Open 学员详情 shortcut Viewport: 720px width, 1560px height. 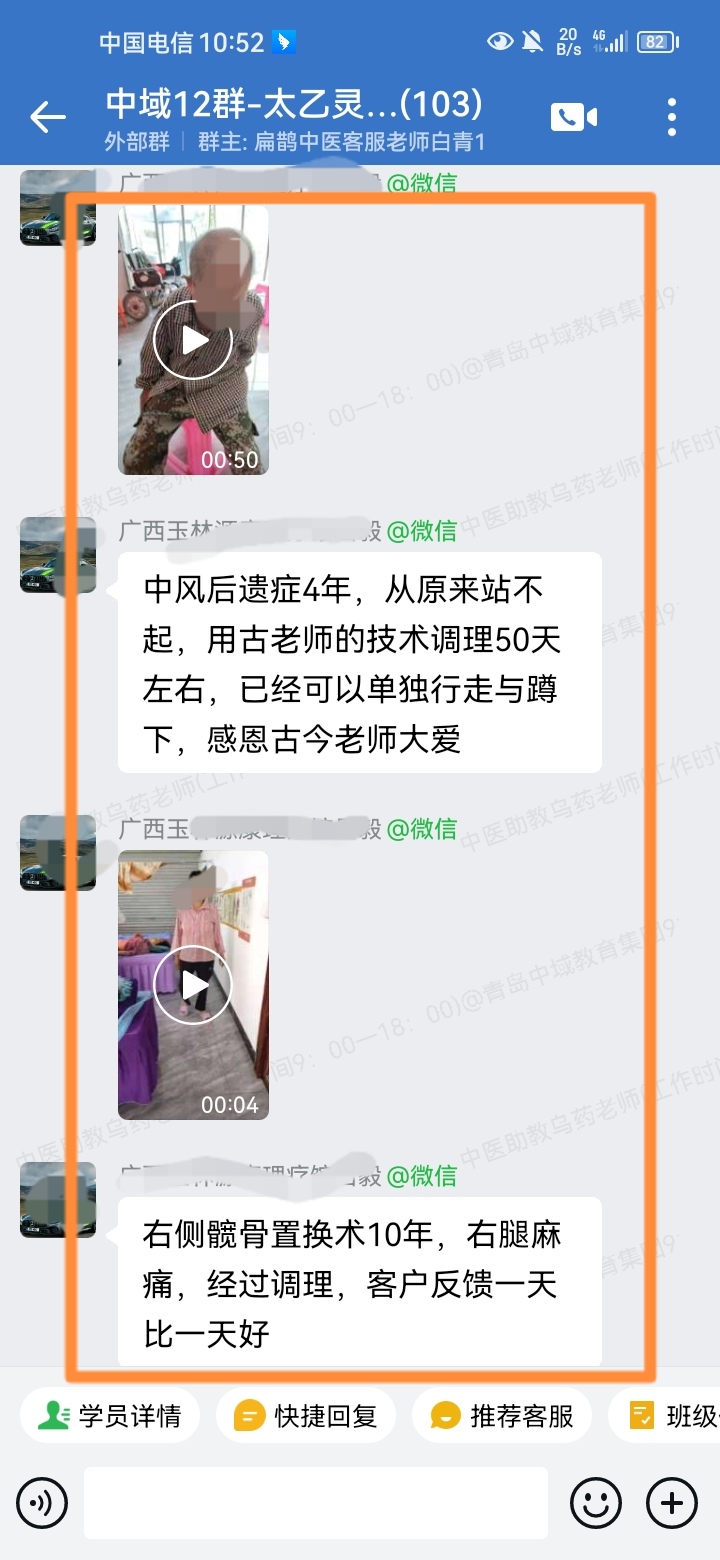pos(110,1416)
